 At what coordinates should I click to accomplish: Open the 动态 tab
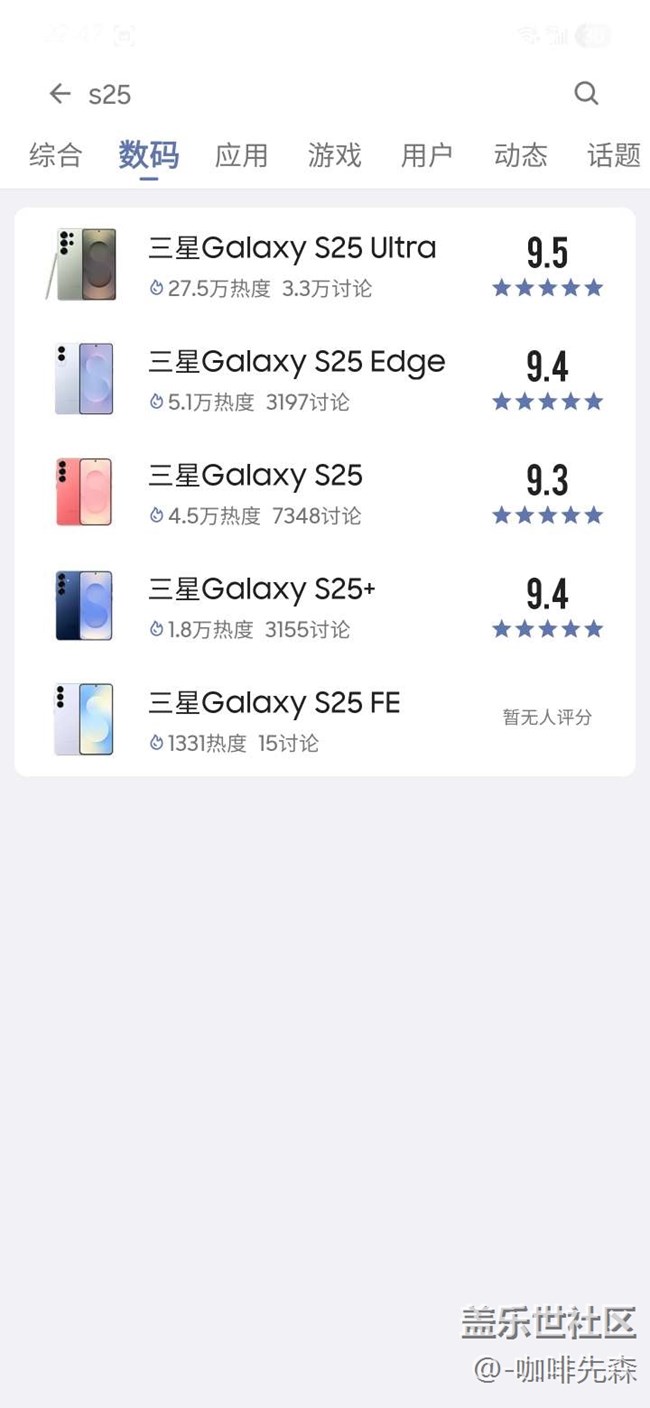520,155
